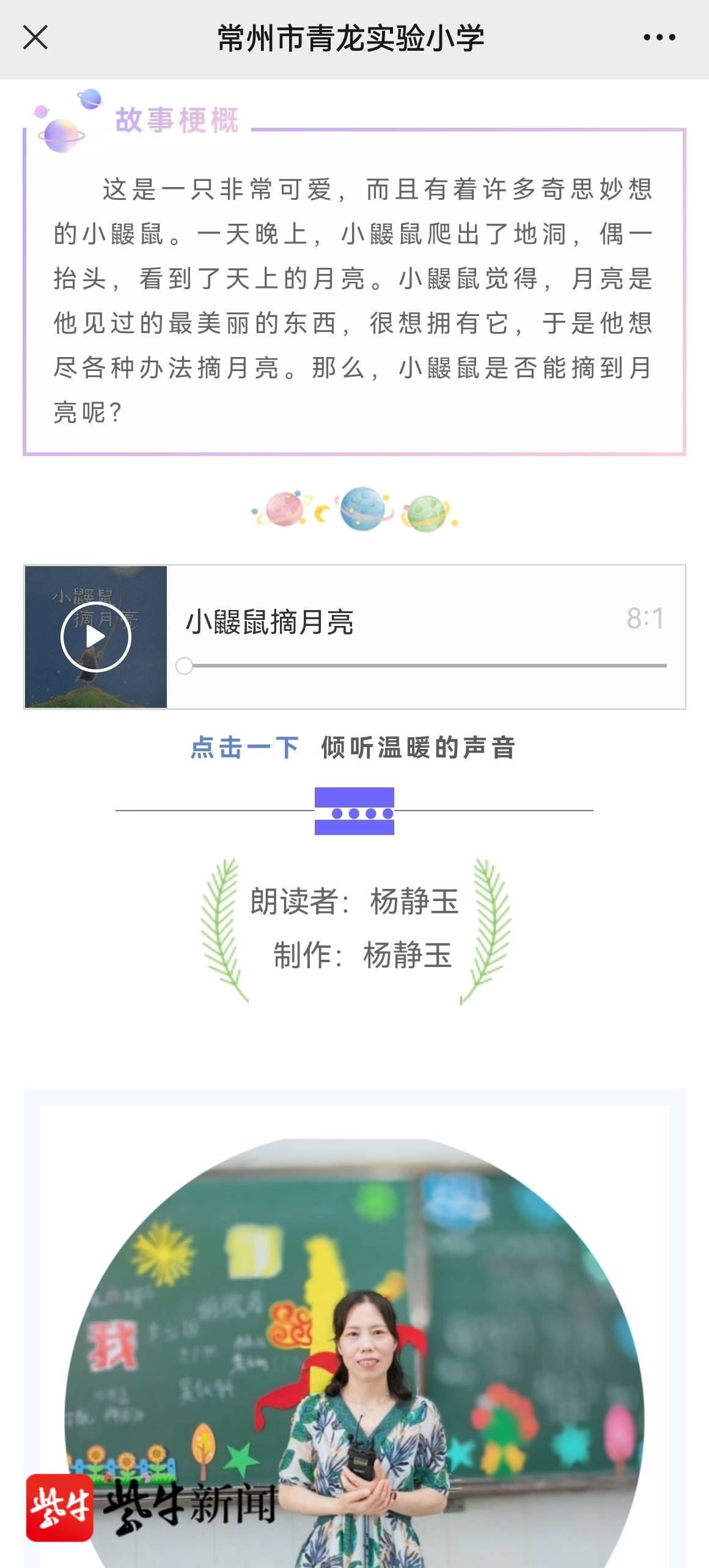Close the 常州市青龙实验小学 article page
Viewport: 709px width, 1568px height.
pos(35,38)
